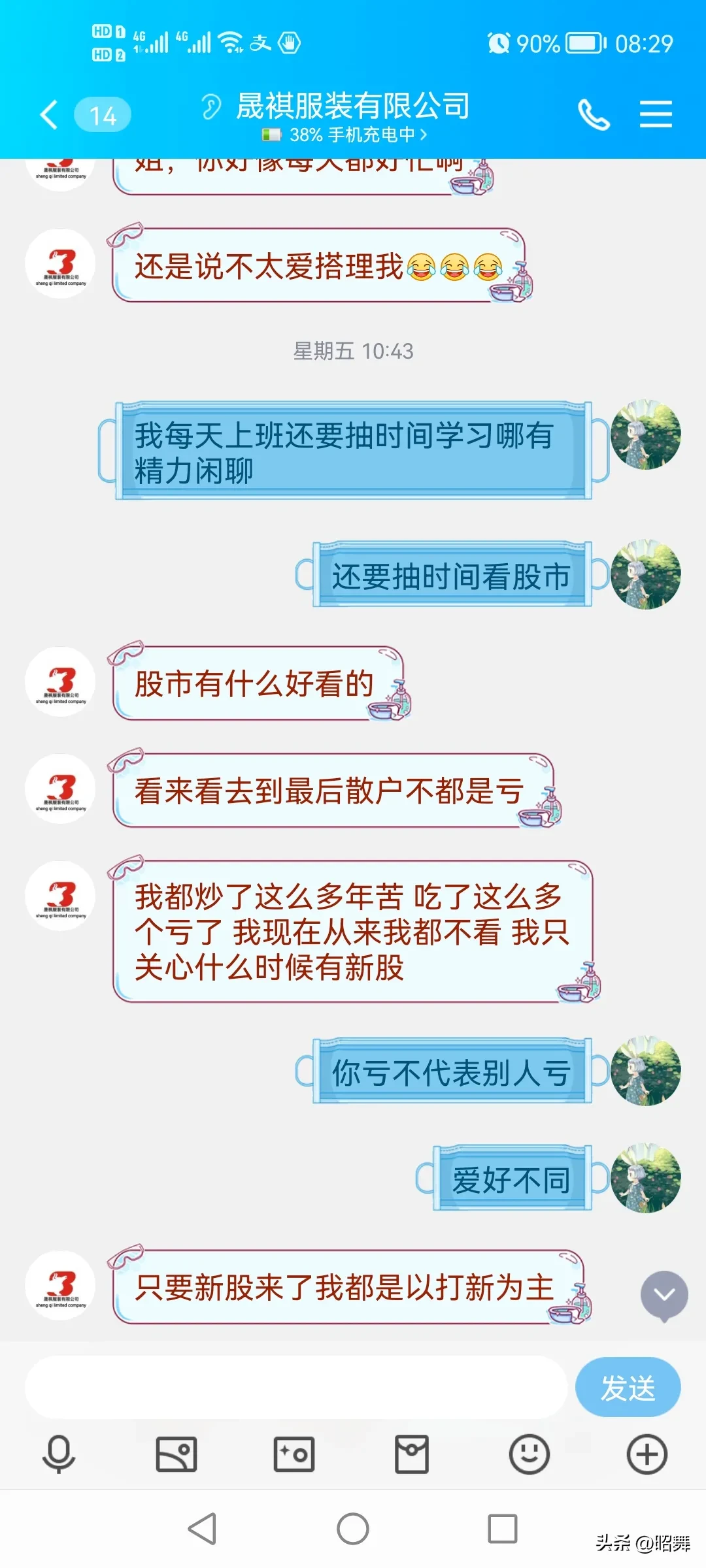Tap the message input field
Viewport: 706px width, 1568px height.
(295, 1387)
